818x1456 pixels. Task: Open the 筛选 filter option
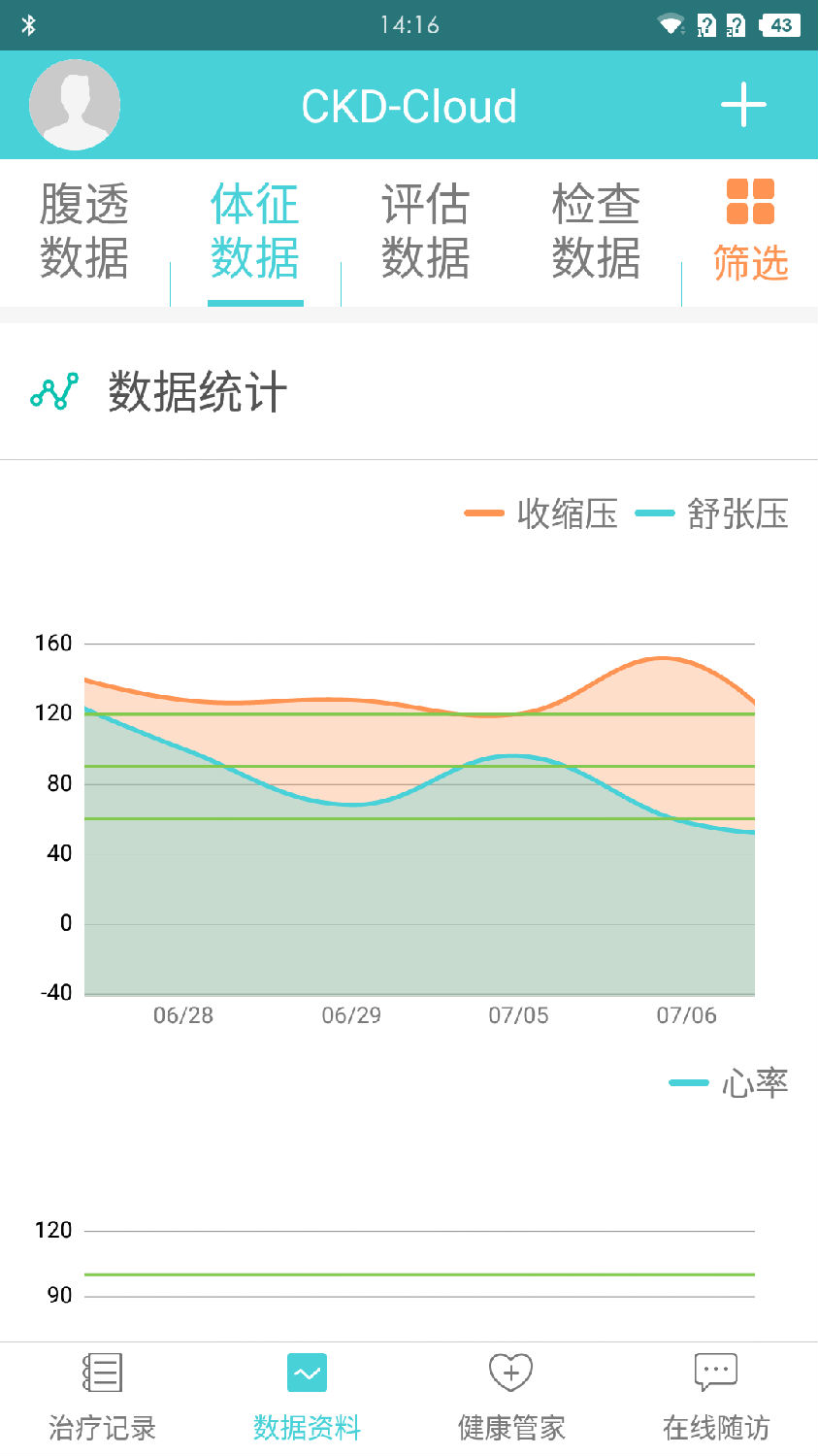(750, 231)
